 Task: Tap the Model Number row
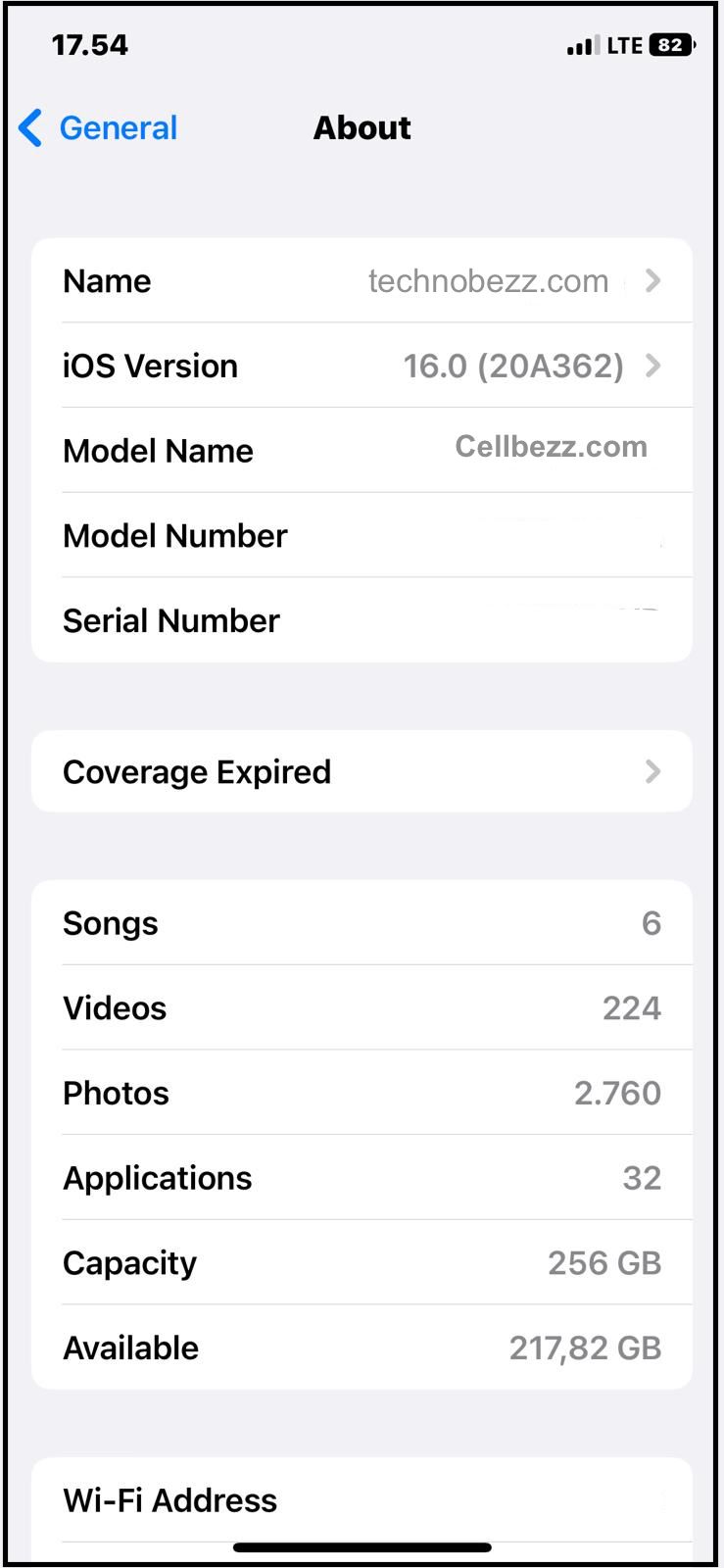362,535
